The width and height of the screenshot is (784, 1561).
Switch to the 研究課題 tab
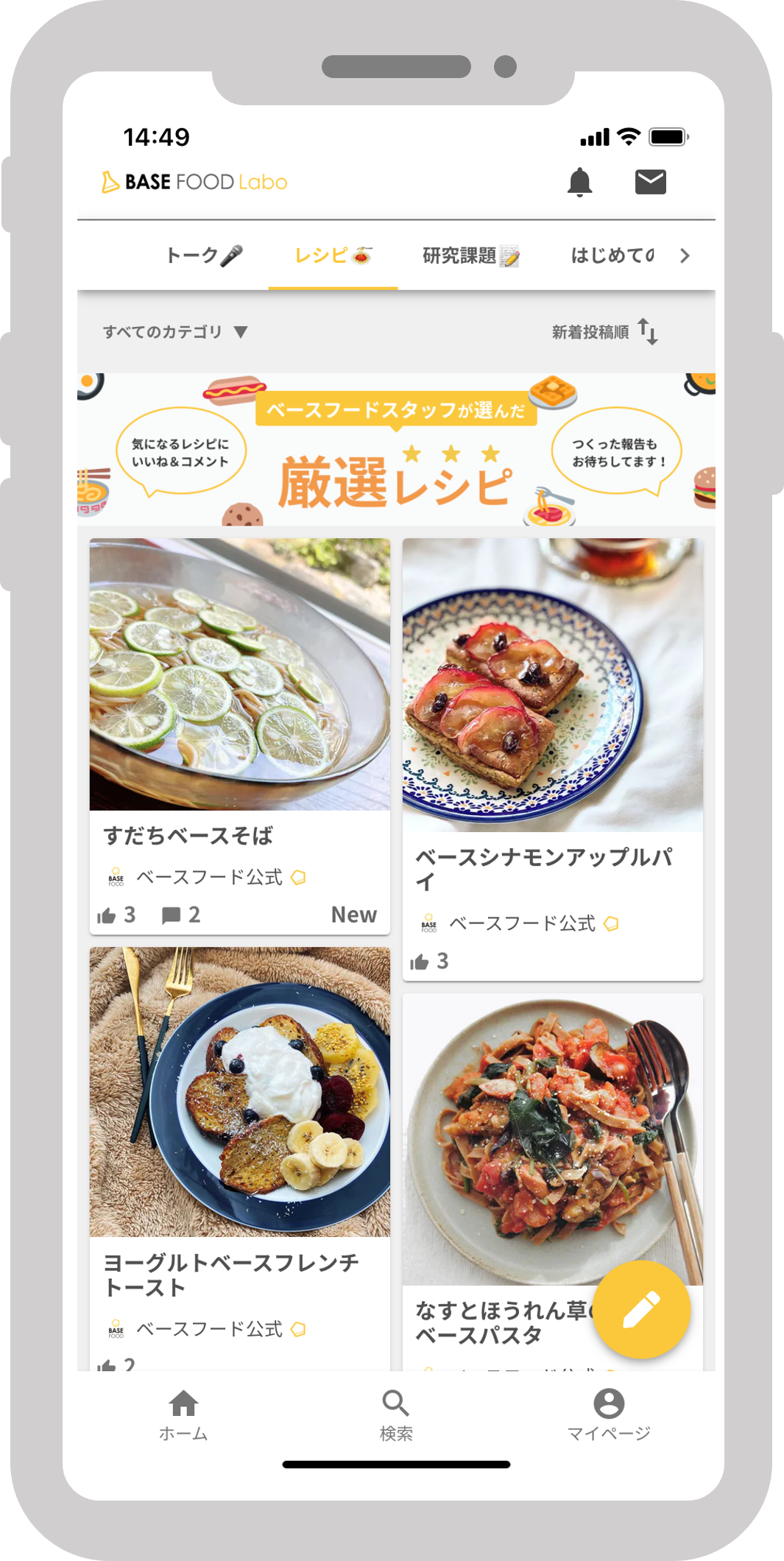coord(471,256)
